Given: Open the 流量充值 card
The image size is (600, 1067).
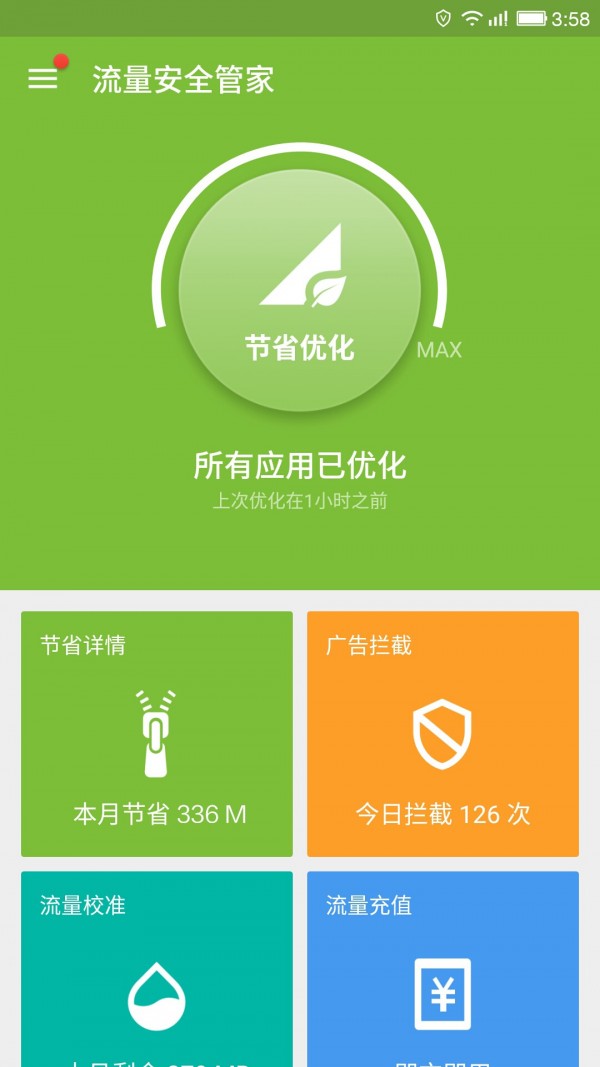Looking at the screenshot, I should (x=443, y=969).
